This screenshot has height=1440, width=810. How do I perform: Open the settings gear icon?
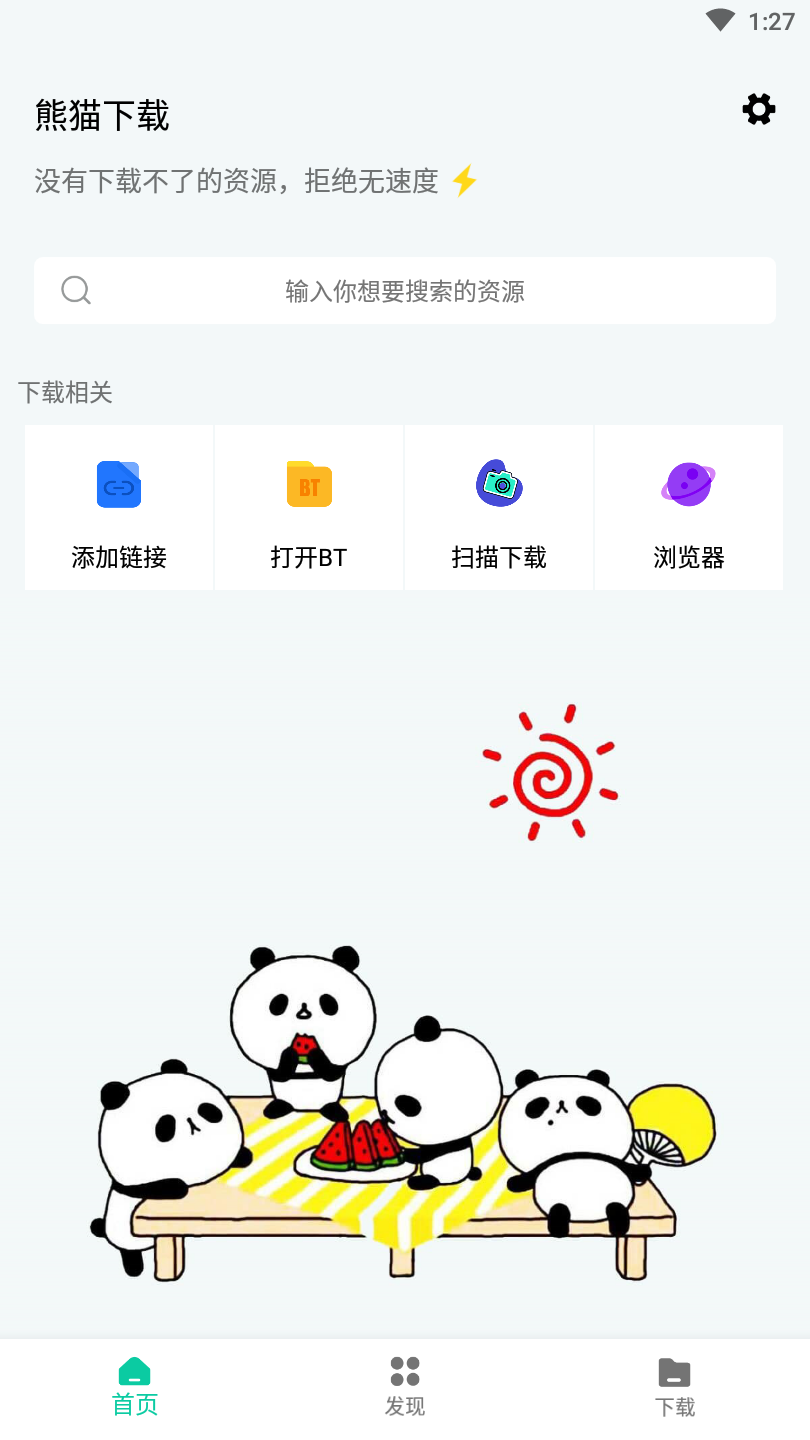[x=758, y=110]
